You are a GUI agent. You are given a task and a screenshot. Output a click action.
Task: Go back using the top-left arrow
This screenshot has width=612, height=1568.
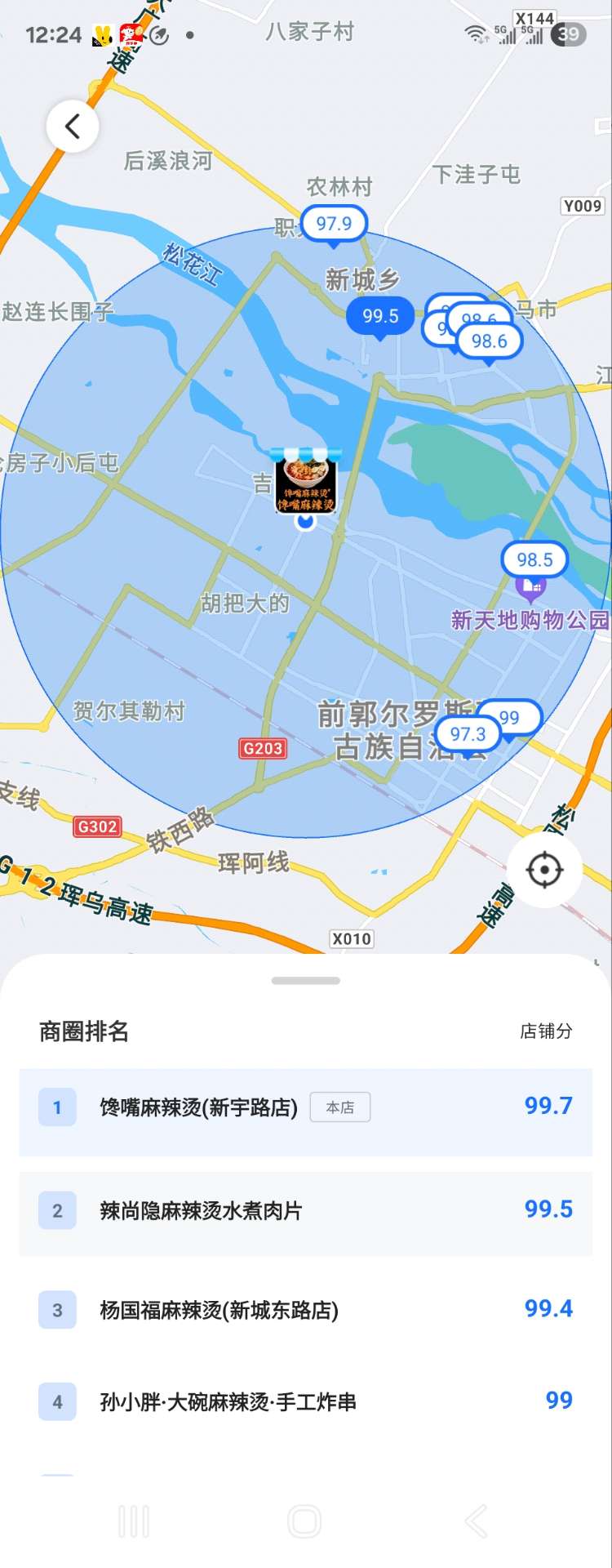coord(73,127)
